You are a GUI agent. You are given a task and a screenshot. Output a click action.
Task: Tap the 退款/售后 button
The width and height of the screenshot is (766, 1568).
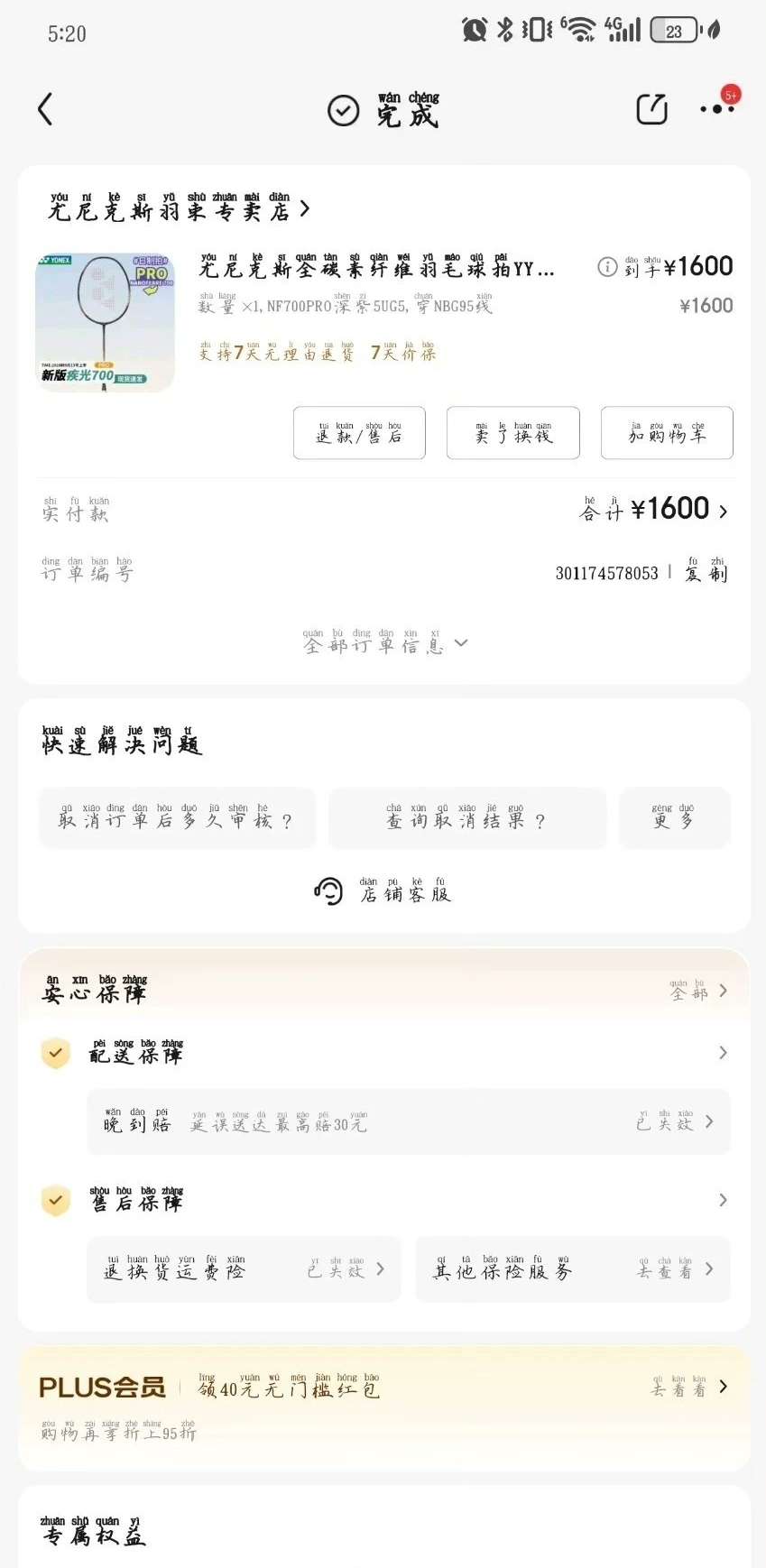pos(359,433)
